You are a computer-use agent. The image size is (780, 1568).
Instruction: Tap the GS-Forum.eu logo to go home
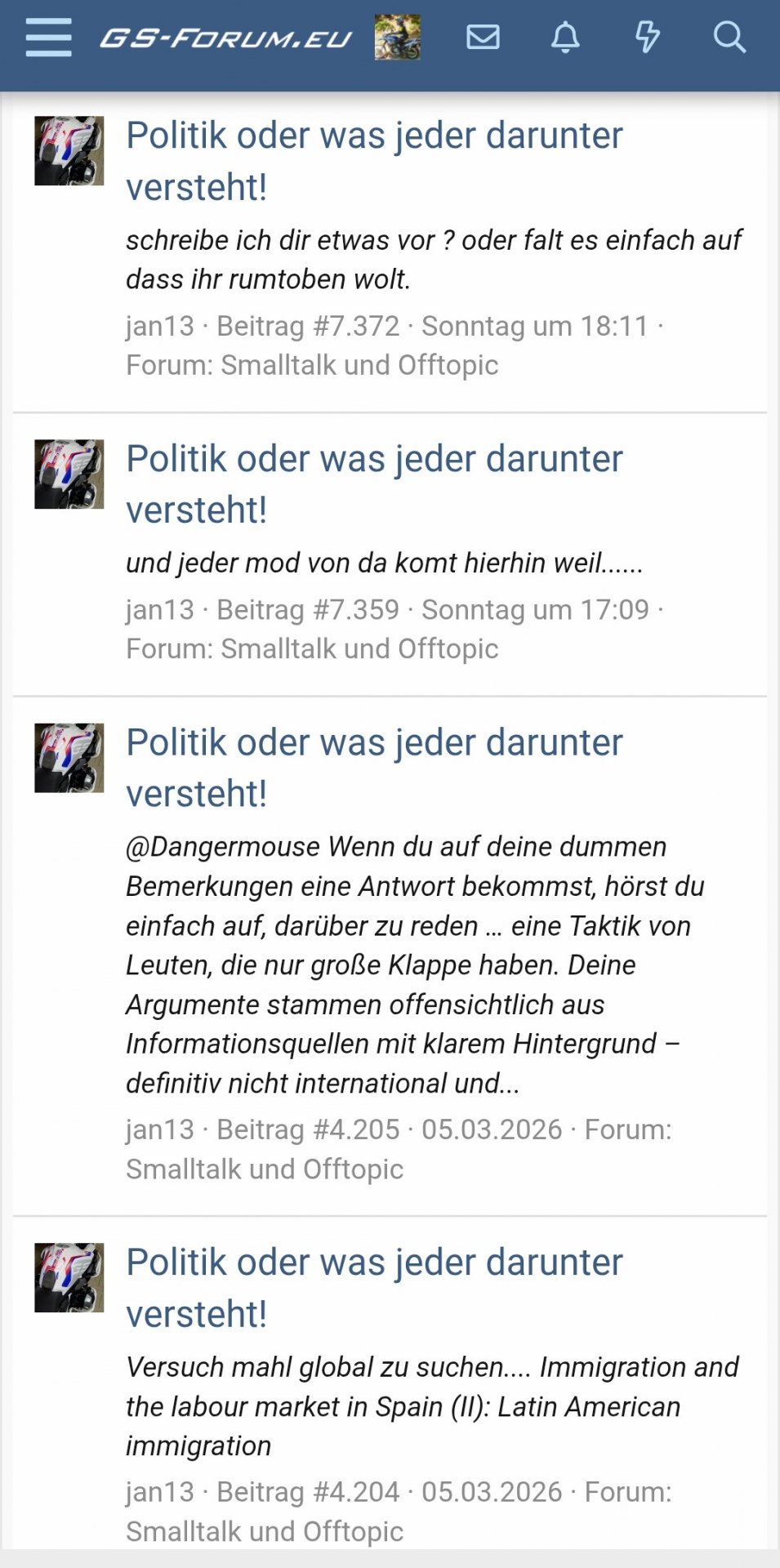pyautogui.click(x=225, y=38)
